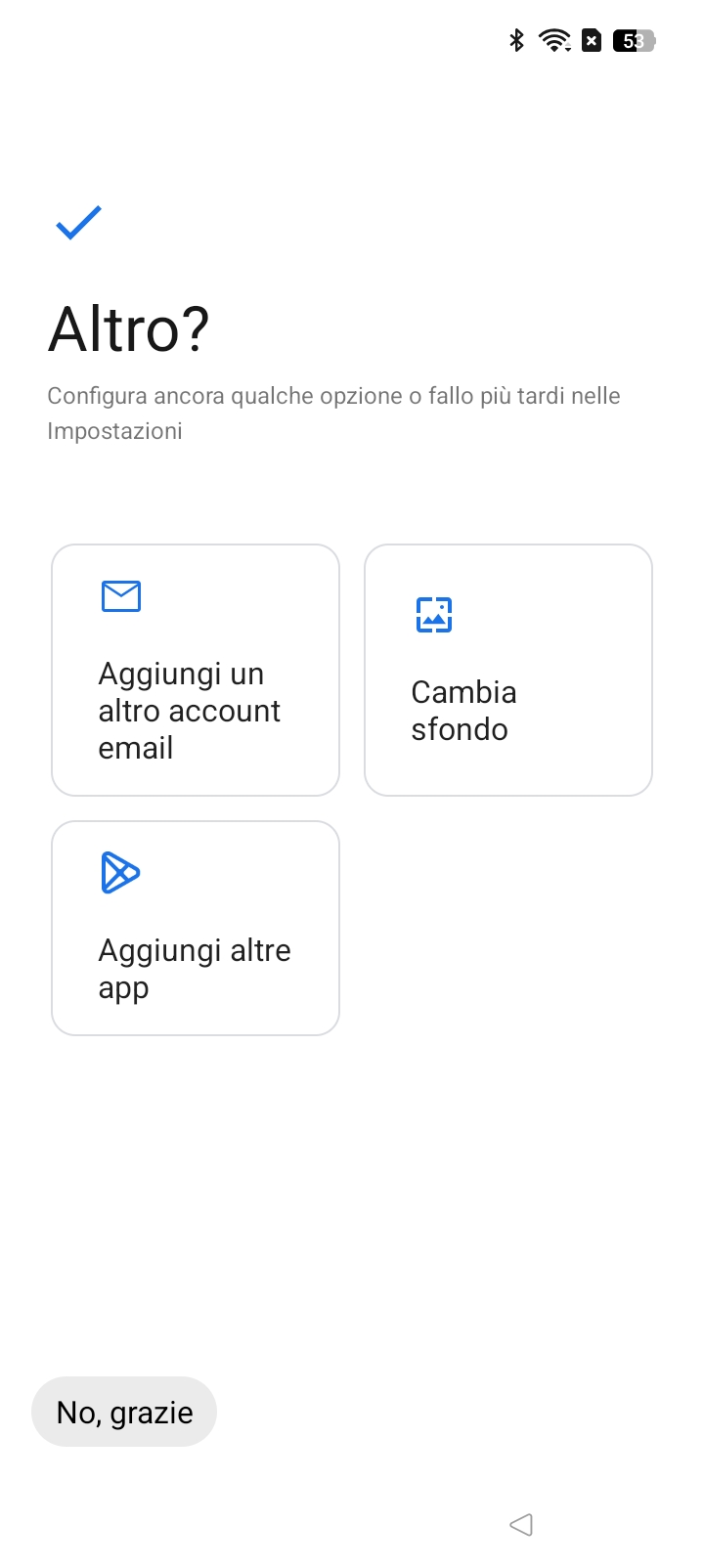Go back with the system back arrow

click(521, 1524)
